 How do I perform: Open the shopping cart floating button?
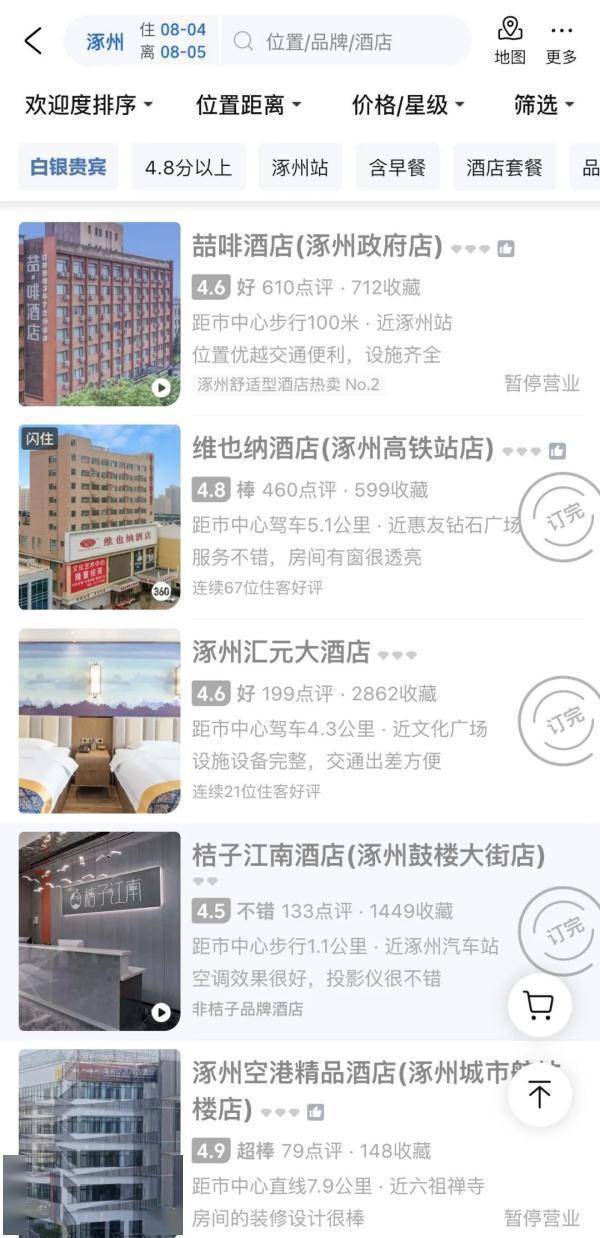pyautogui.click(x=539, y=1005)
